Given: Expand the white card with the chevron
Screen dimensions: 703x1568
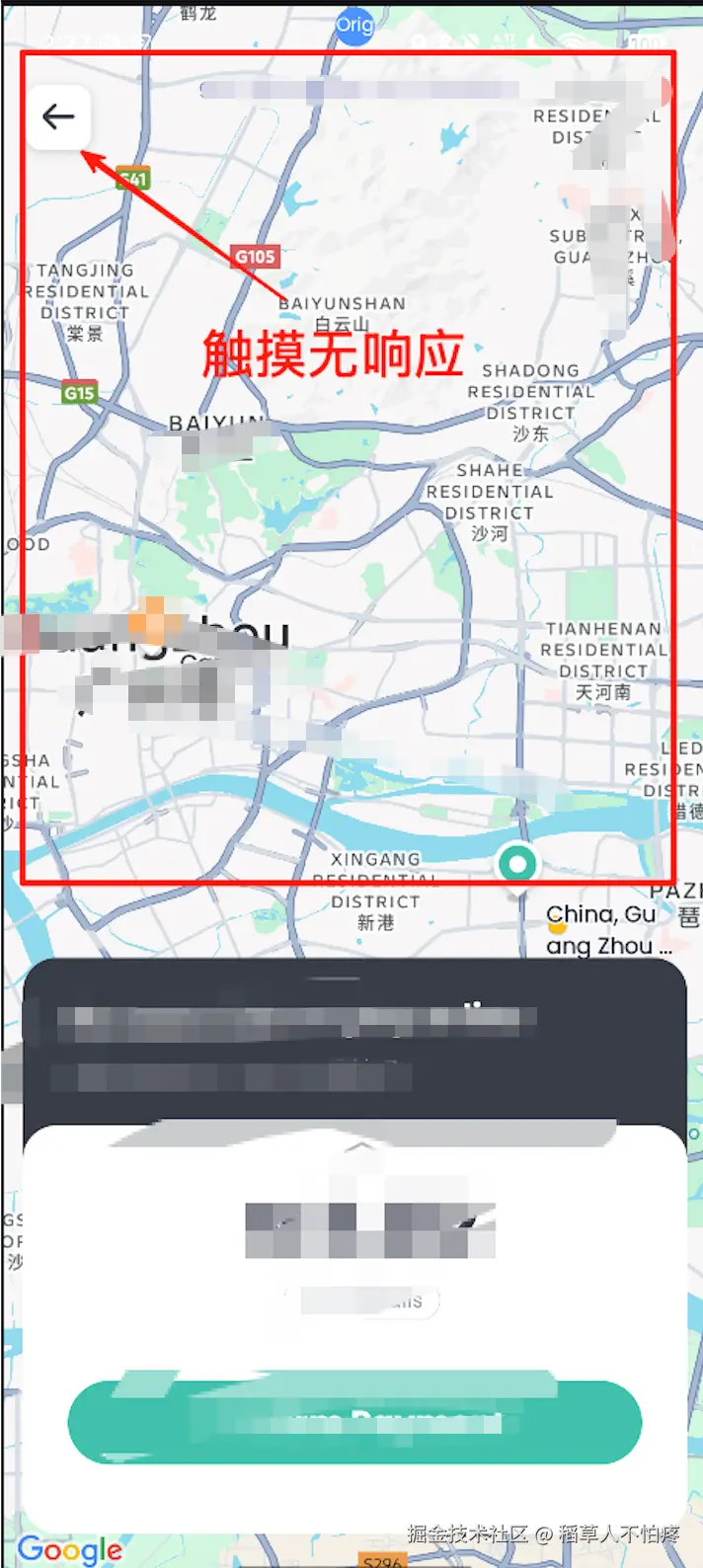Looking at the screenshot, I should (x=360, y=1146).
